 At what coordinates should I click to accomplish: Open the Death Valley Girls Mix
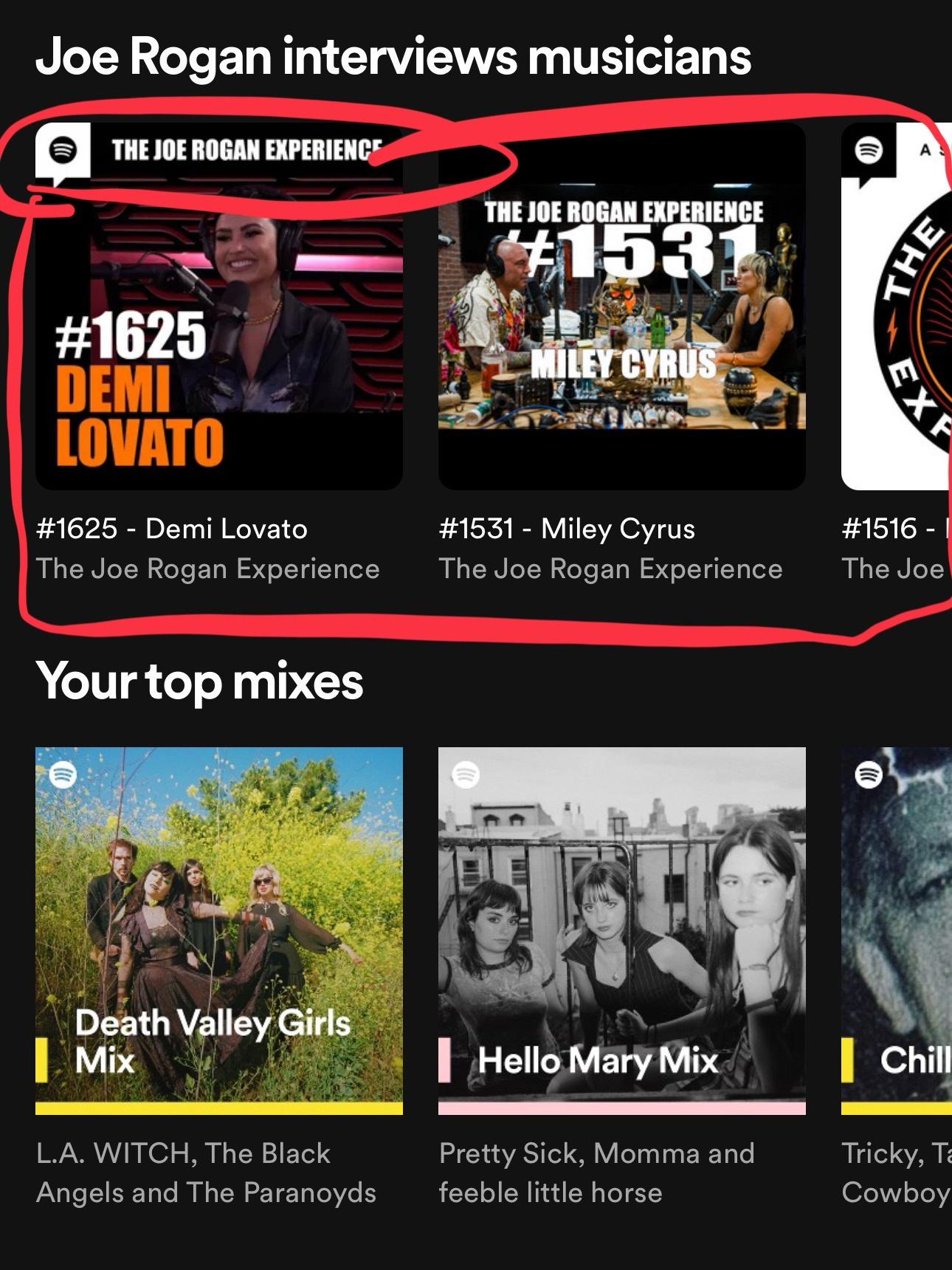click(218, 930)
